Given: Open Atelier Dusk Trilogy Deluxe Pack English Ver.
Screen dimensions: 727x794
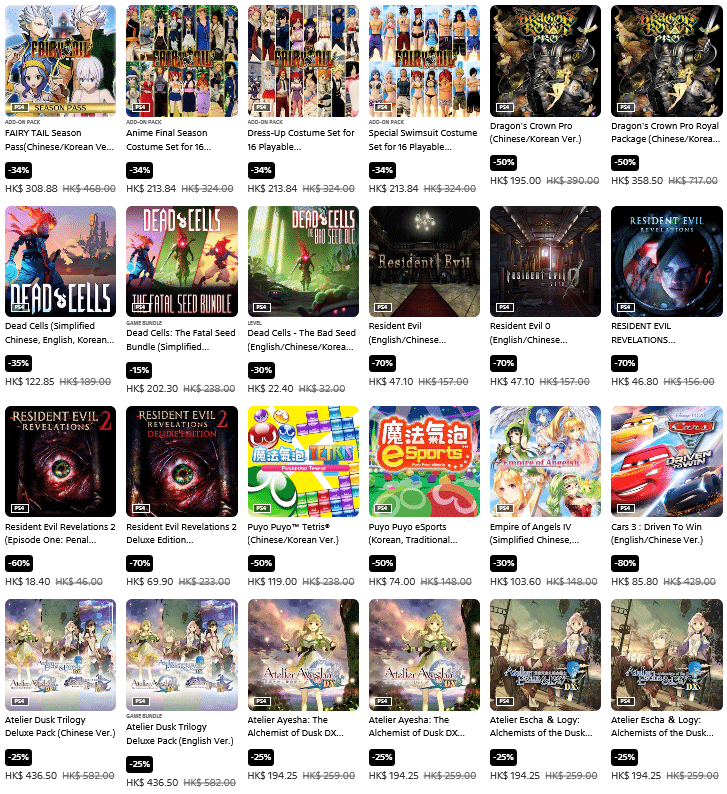Looking at the screenshot, I should coord(181,654).
